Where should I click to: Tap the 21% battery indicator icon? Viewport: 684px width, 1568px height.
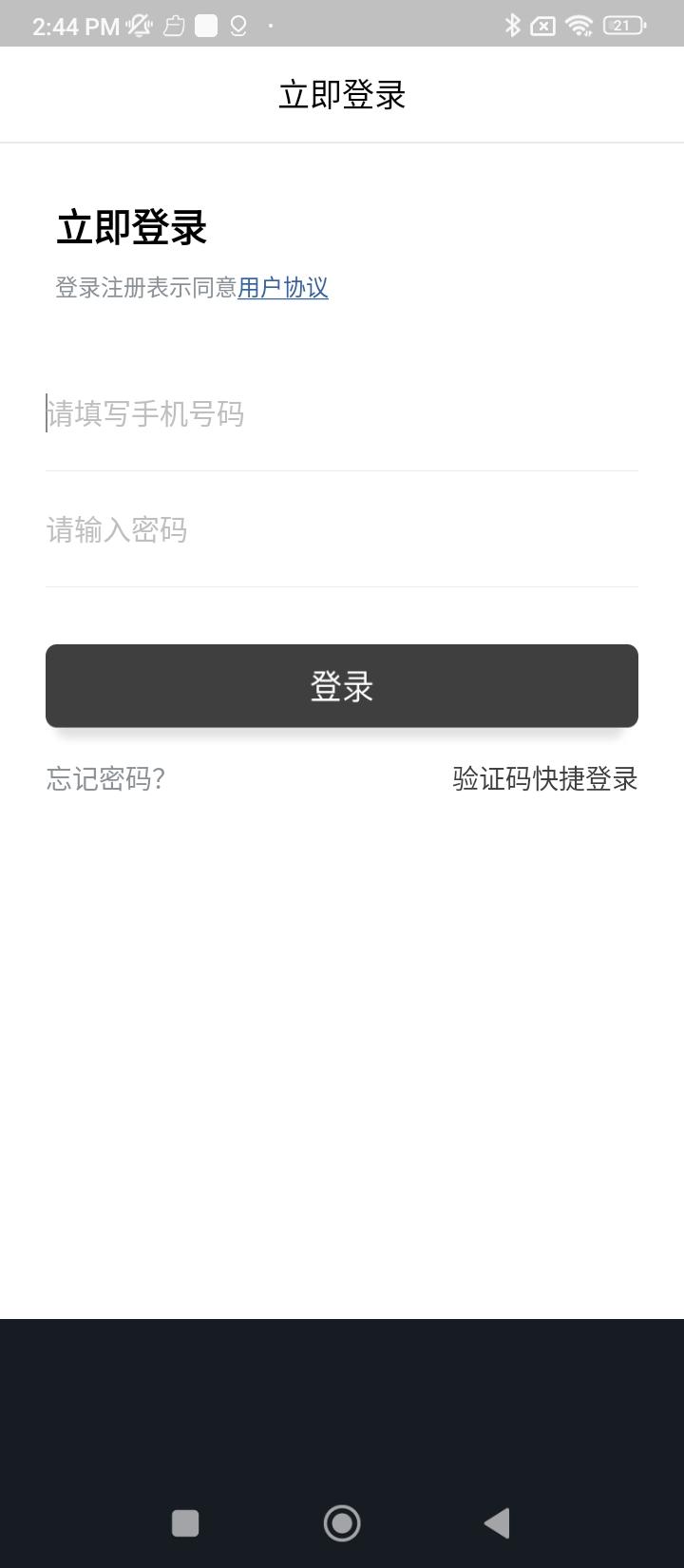click(621, 26)
